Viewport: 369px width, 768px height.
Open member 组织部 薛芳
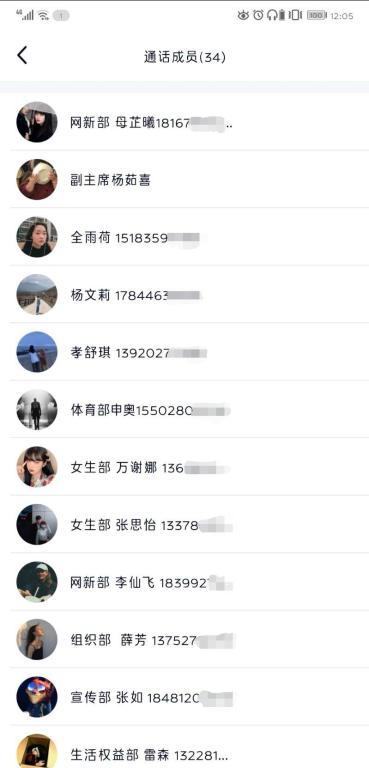coord(184,639)
